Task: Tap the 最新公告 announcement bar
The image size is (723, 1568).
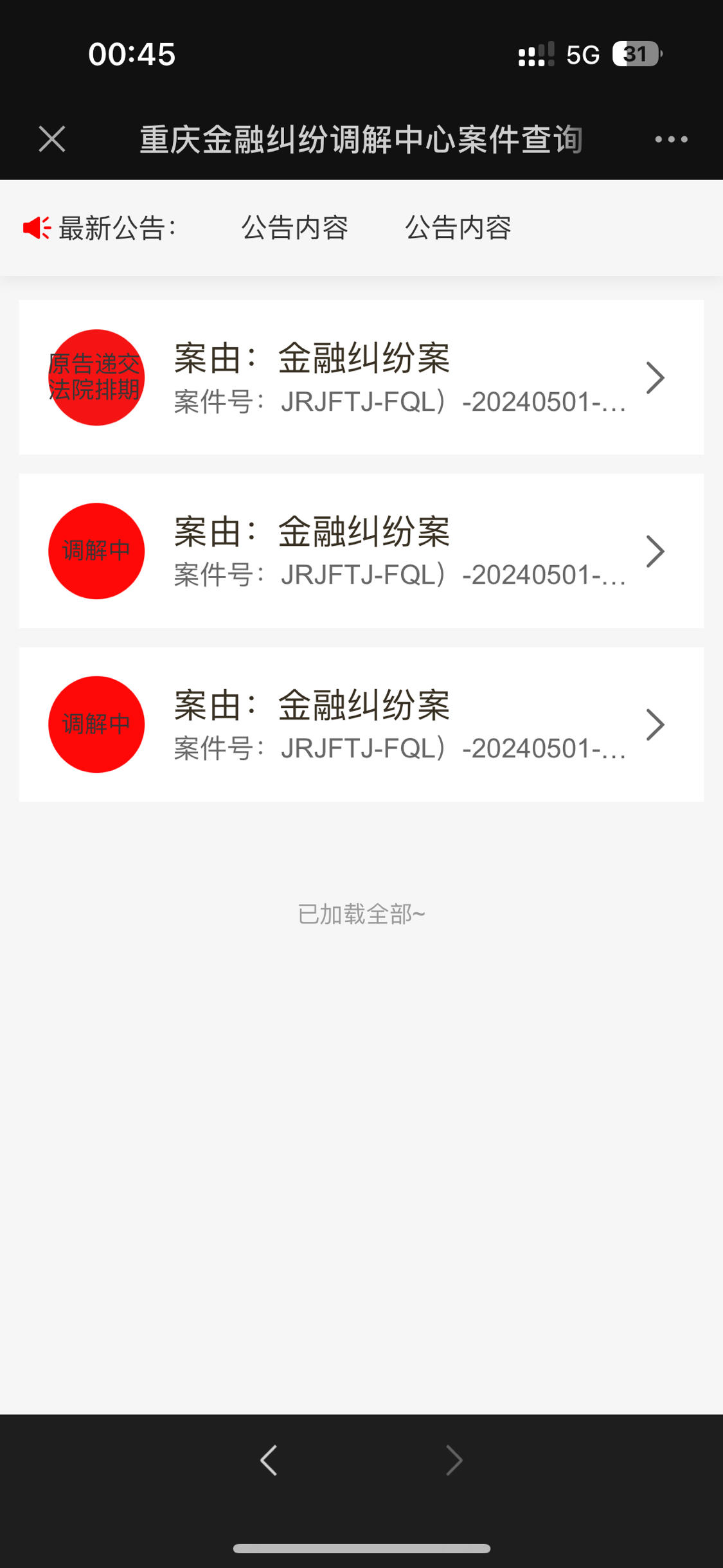Action: [361, 228]
